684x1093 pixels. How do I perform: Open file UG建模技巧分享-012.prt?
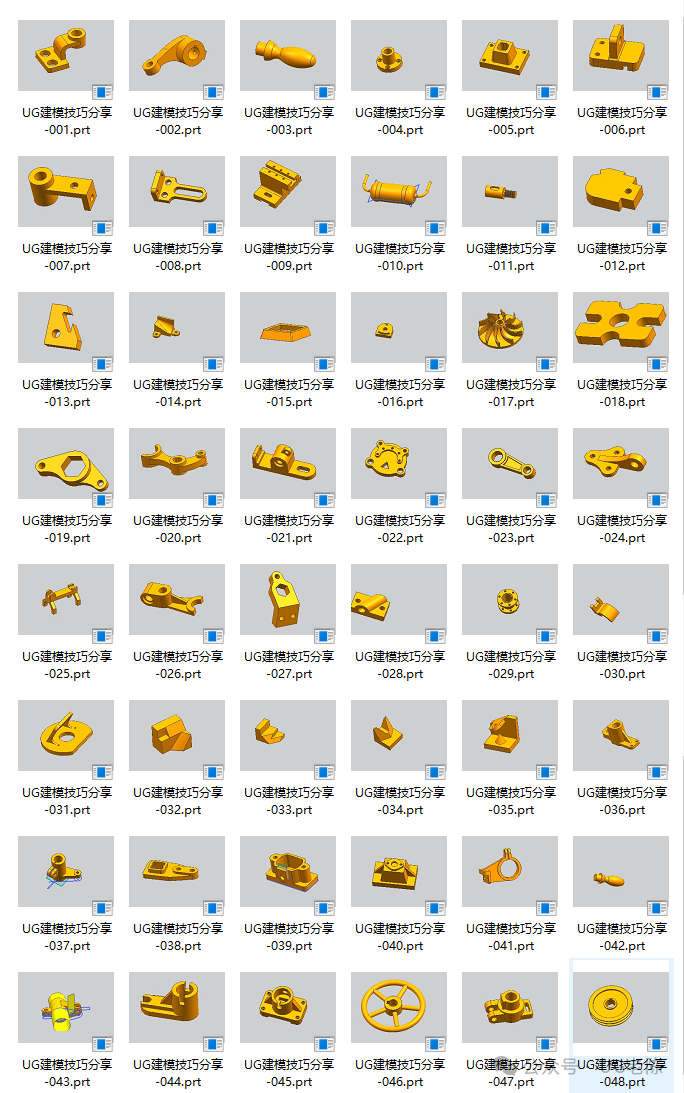[x=621, y=192]
